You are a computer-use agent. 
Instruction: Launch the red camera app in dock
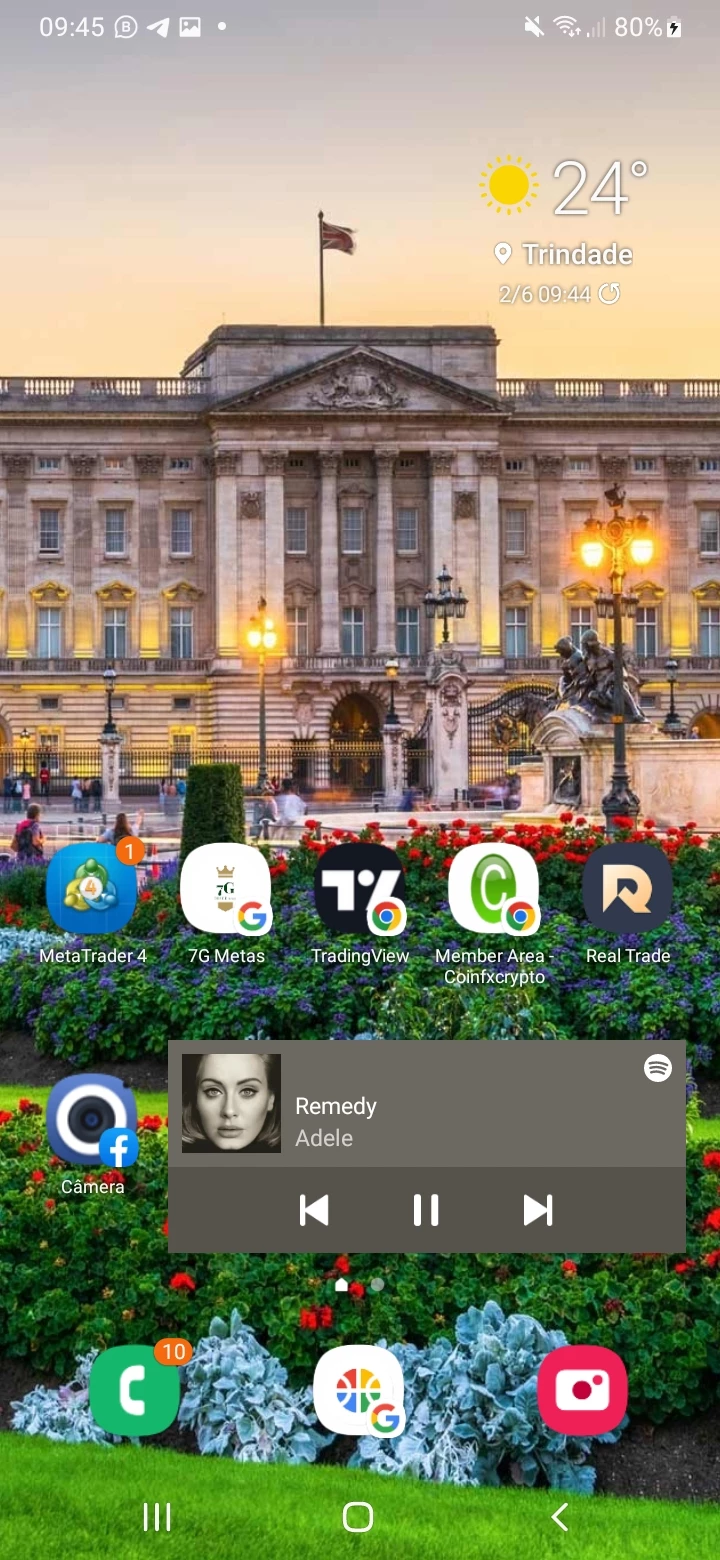[582, 1390]
